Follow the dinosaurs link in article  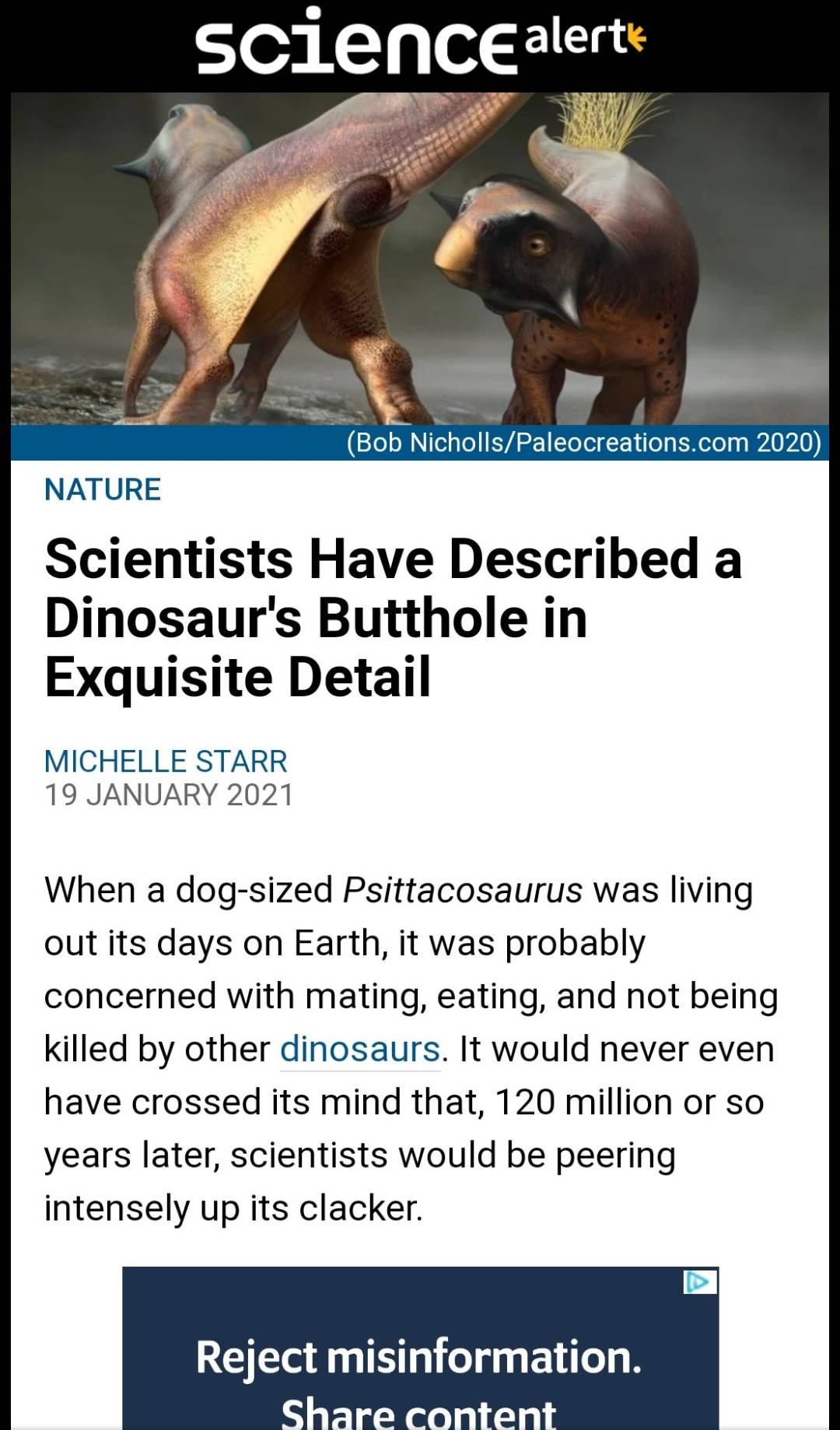[x=360, y=1049]
